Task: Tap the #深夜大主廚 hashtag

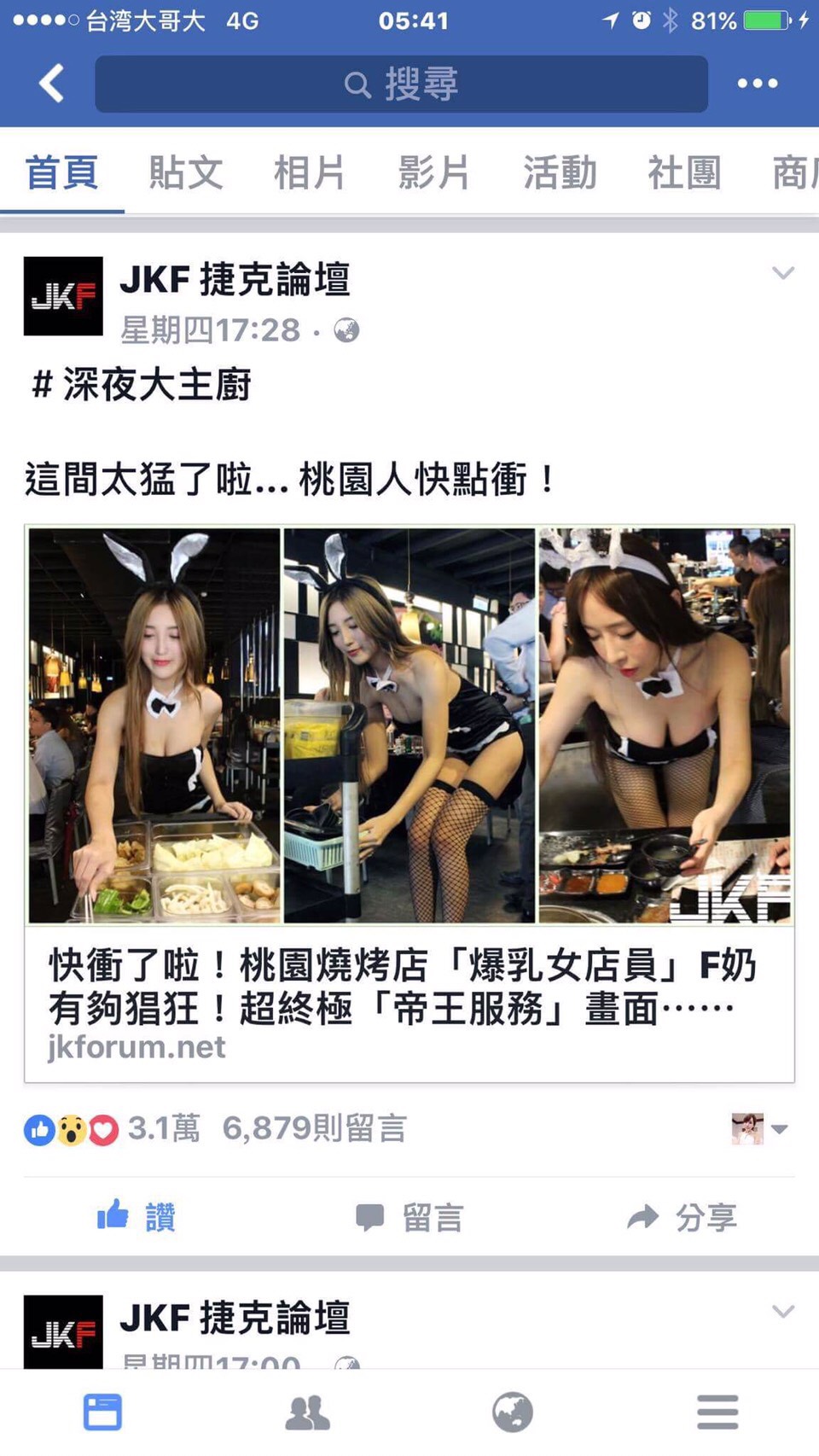Action: pos(142,384)
